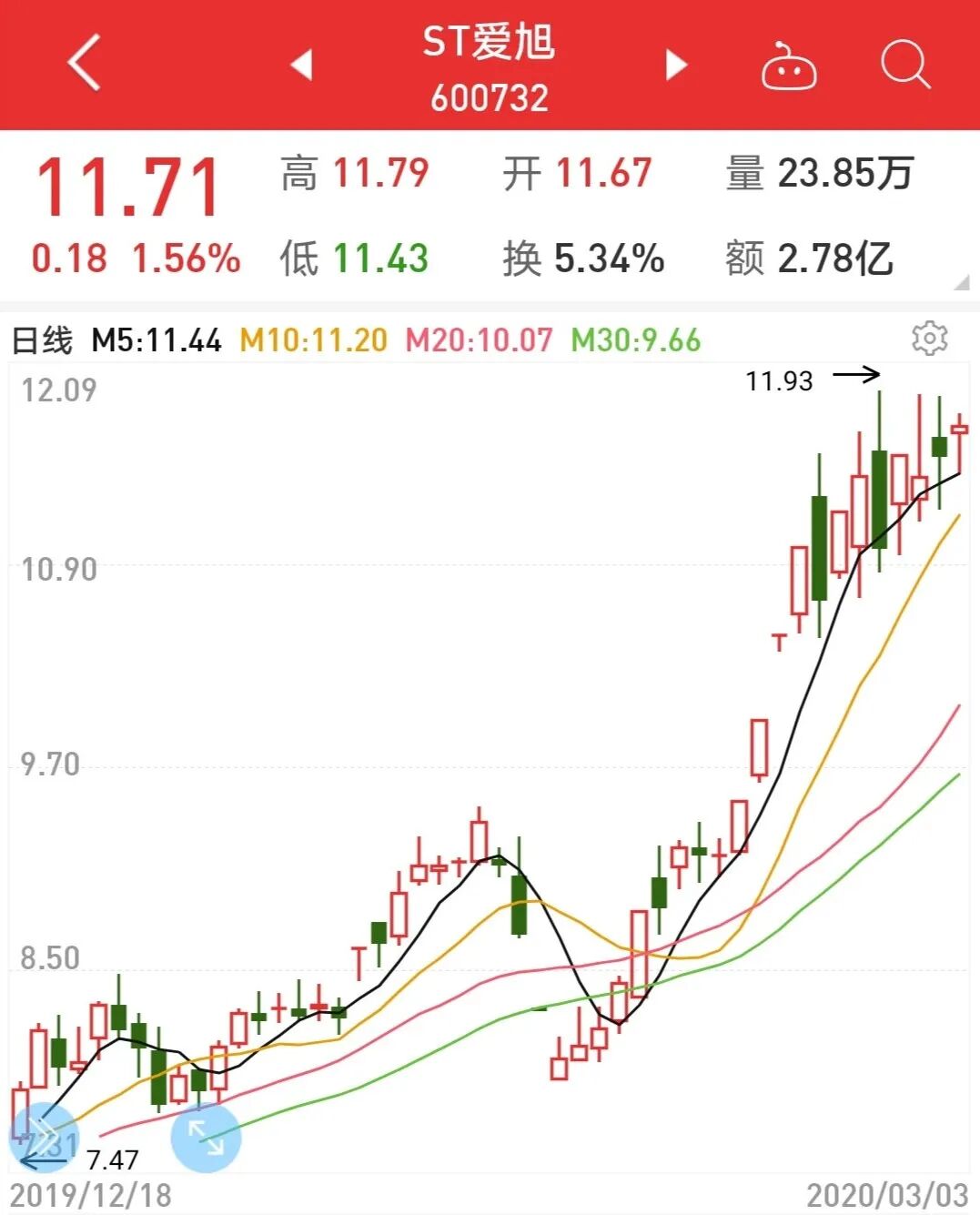Open chart settings gear

[929, 339]
